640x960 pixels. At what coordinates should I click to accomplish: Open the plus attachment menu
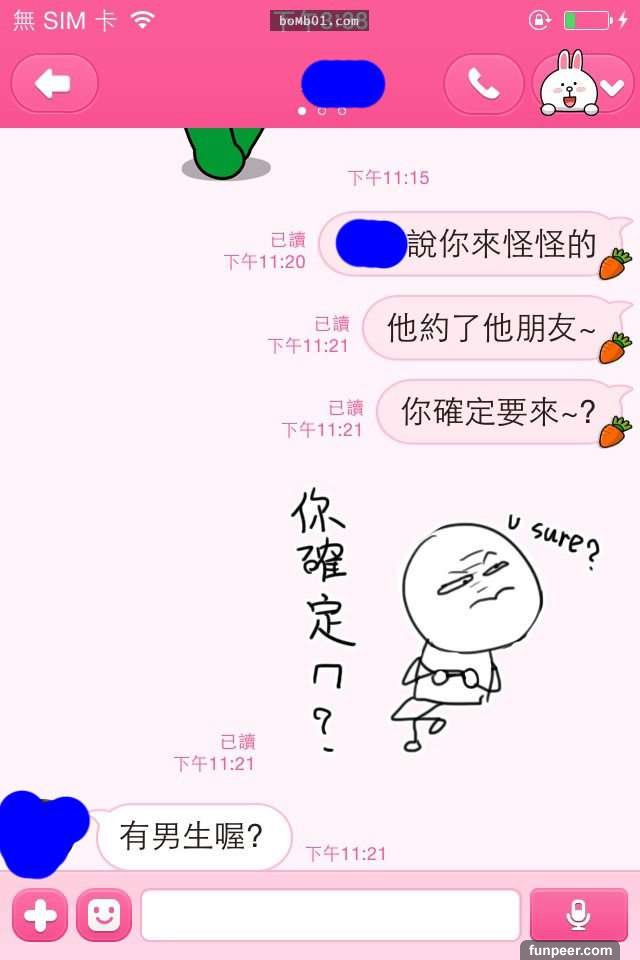(40, 915)
